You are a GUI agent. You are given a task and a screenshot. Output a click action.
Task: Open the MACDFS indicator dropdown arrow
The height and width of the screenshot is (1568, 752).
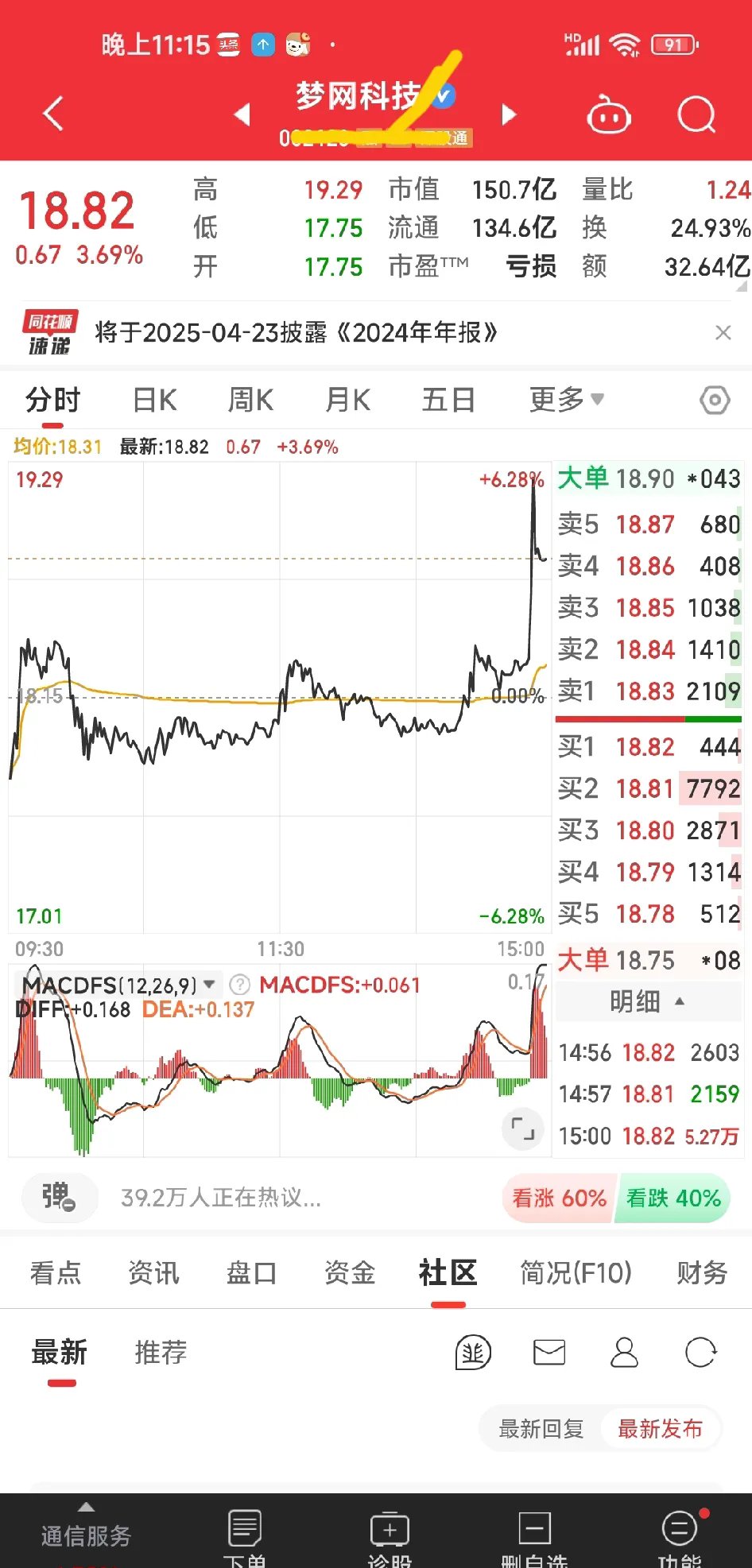point(208,984)
